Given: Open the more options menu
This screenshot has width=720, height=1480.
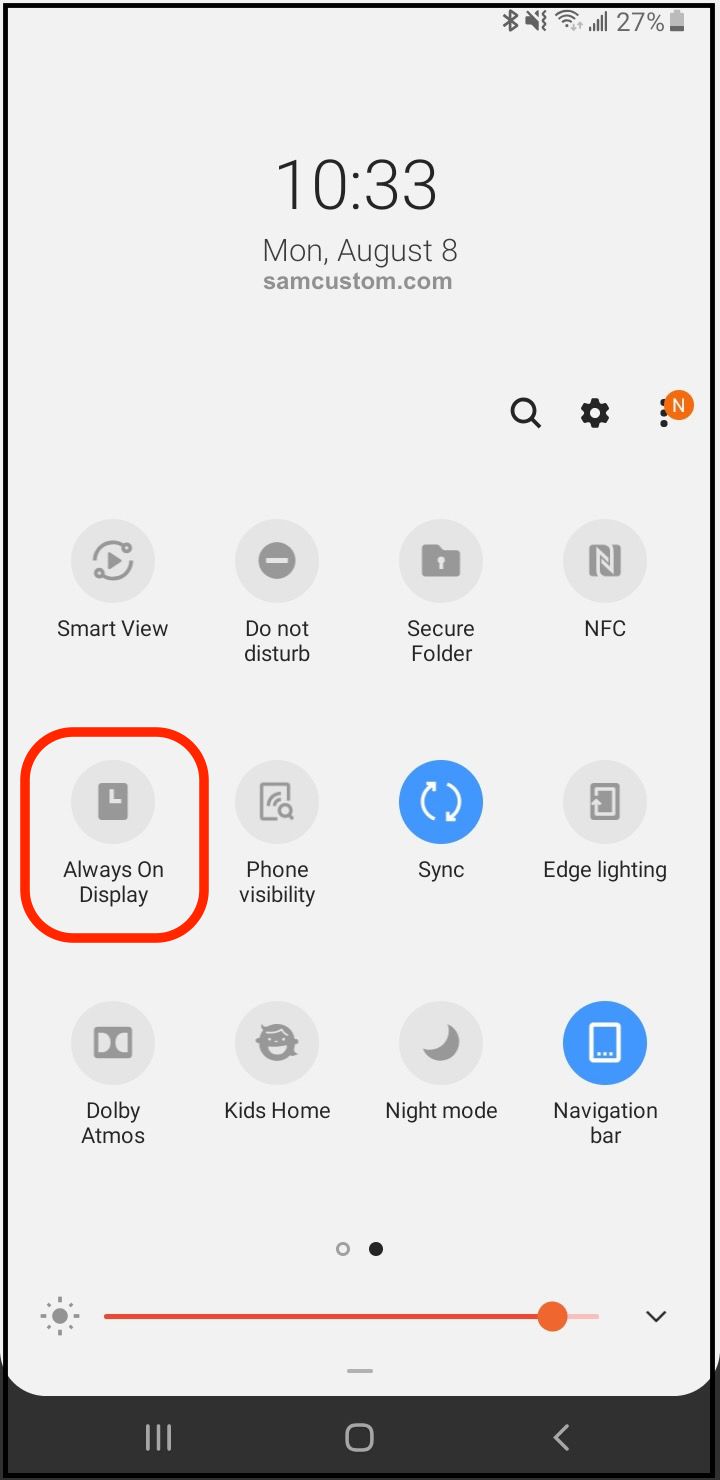Looking at the screenshot, I should (664, 412).
